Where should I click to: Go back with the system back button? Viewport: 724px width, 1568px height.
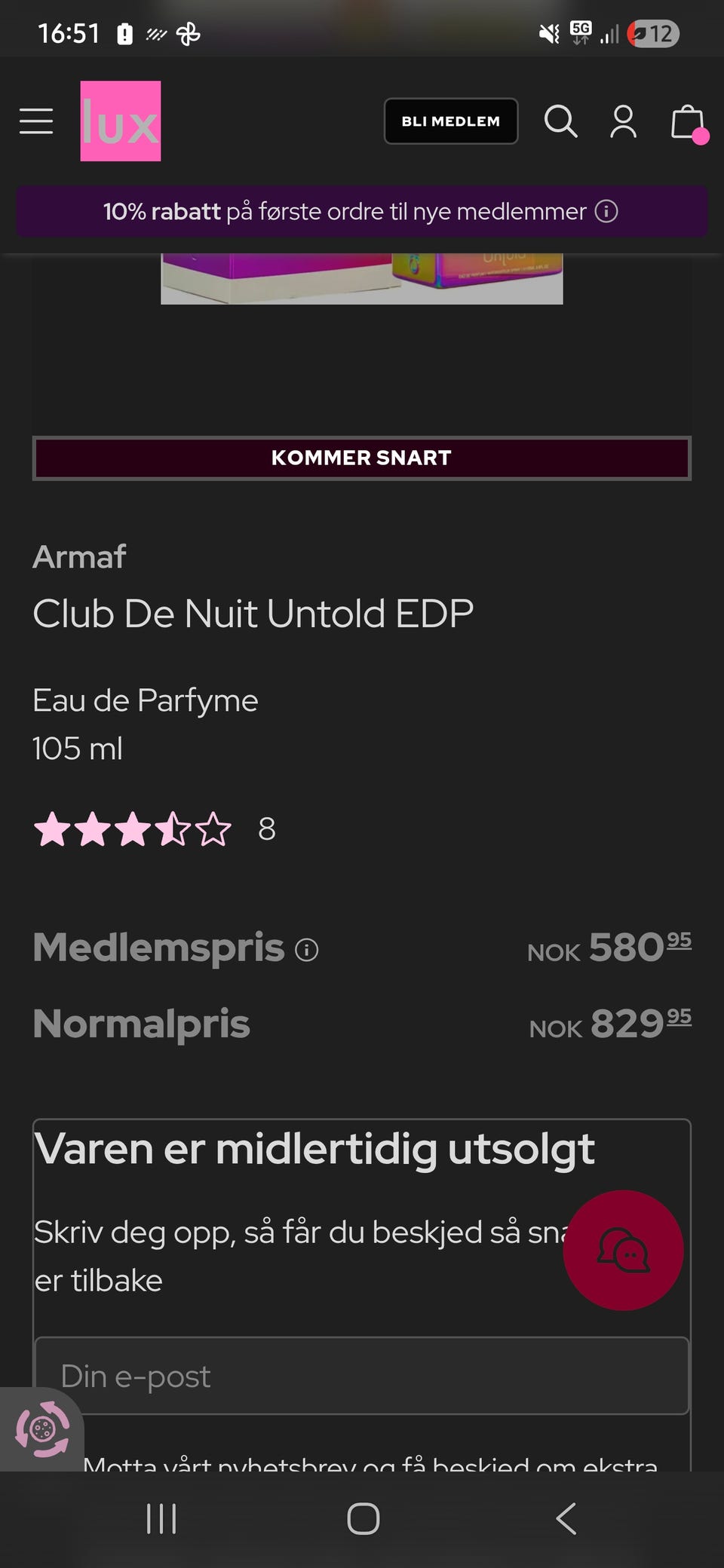(566, 1518)
